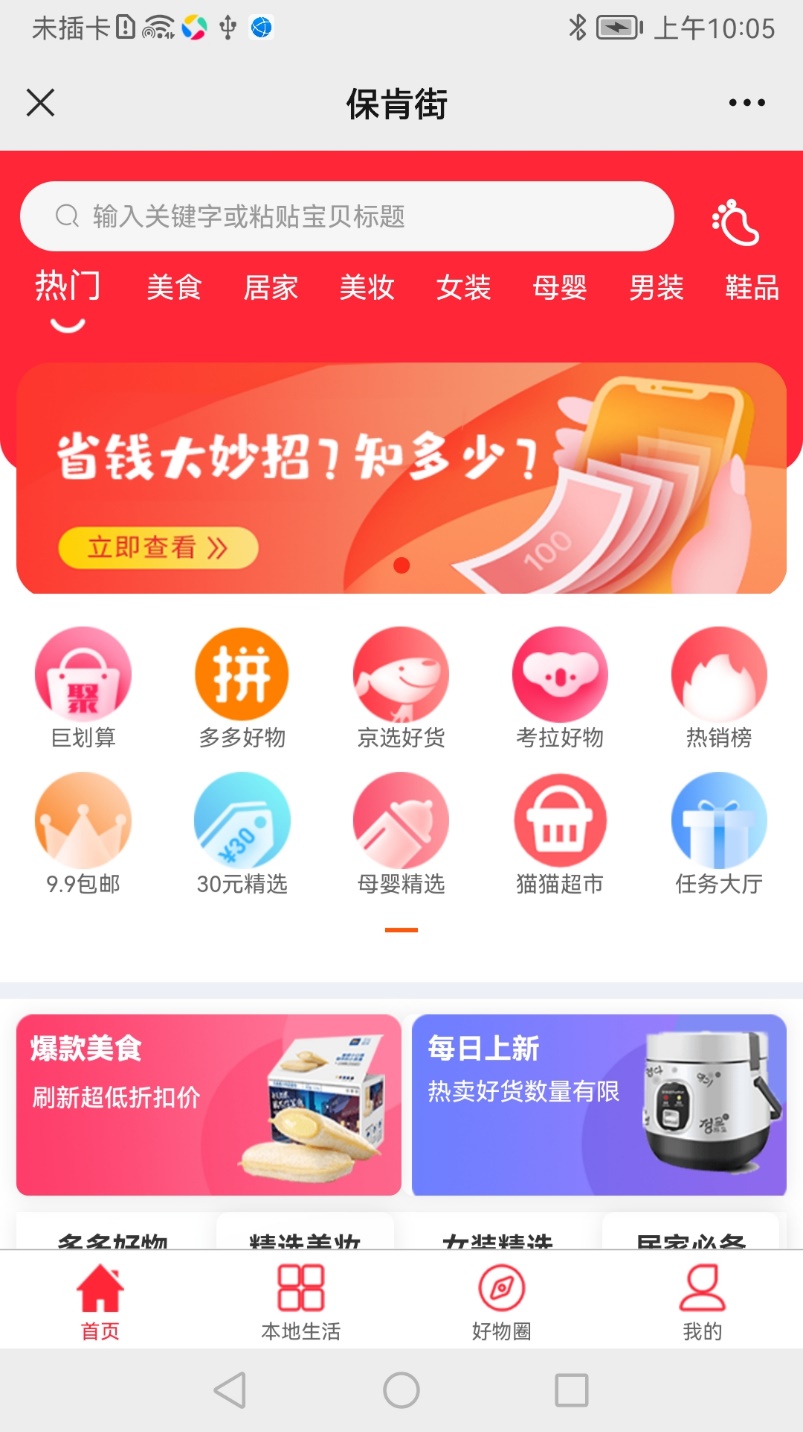This screenshot has height=1432, width=803.
Task: Open 聚划算 shortcut
Action: [x=83, y=689]
